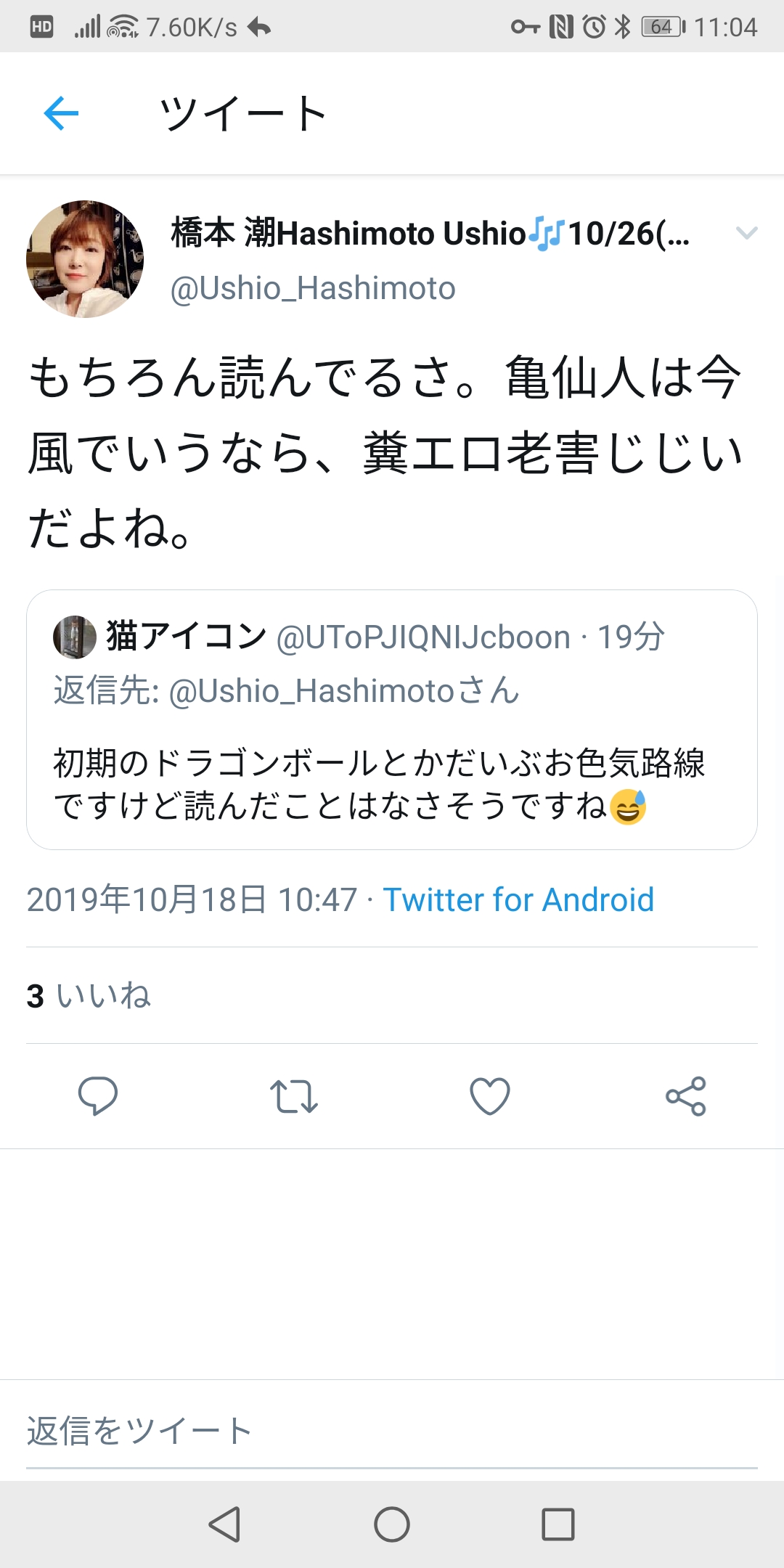
Task: View the 3 いいね likes list
Action: [89, 995]
